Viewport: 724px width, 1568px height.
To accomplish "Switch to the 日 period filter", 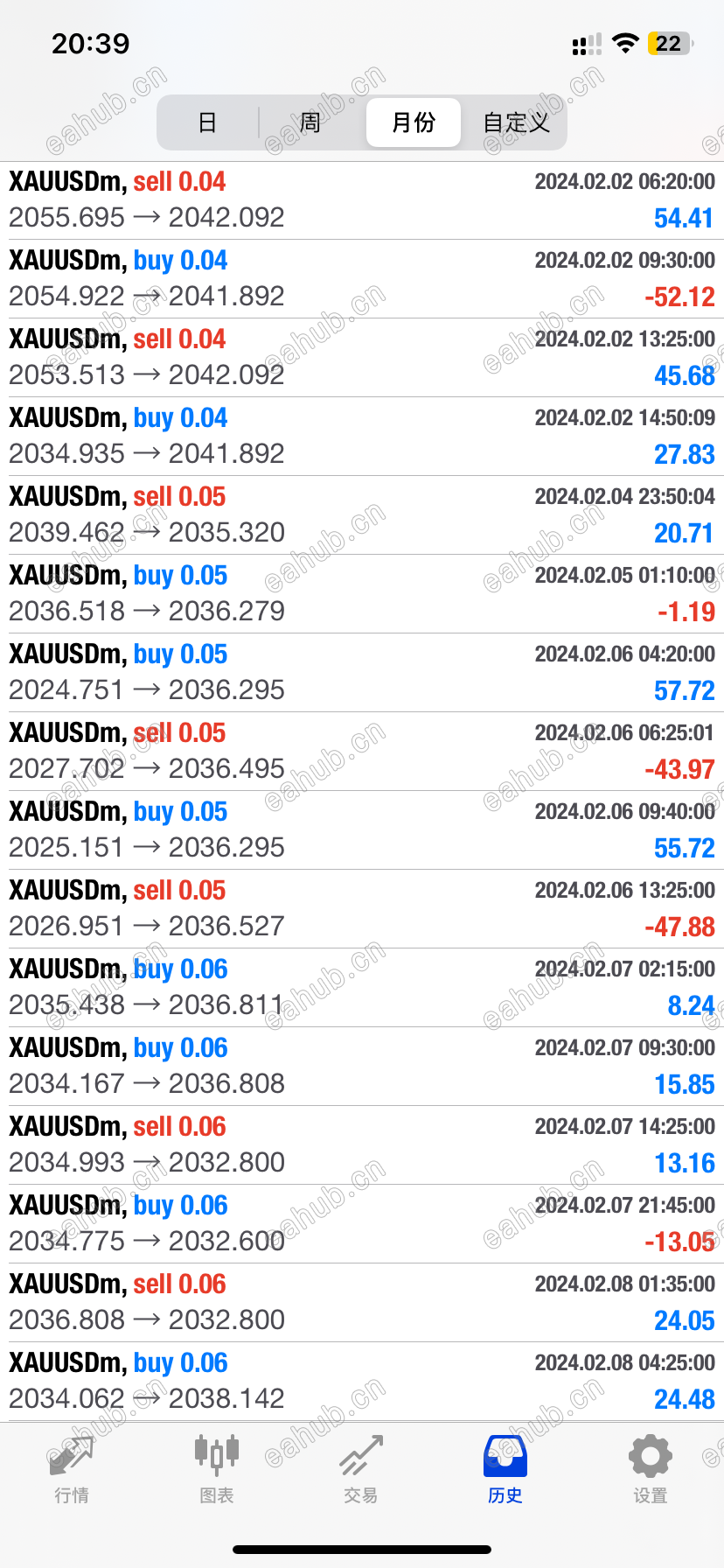I will click(x=207, y=122).
